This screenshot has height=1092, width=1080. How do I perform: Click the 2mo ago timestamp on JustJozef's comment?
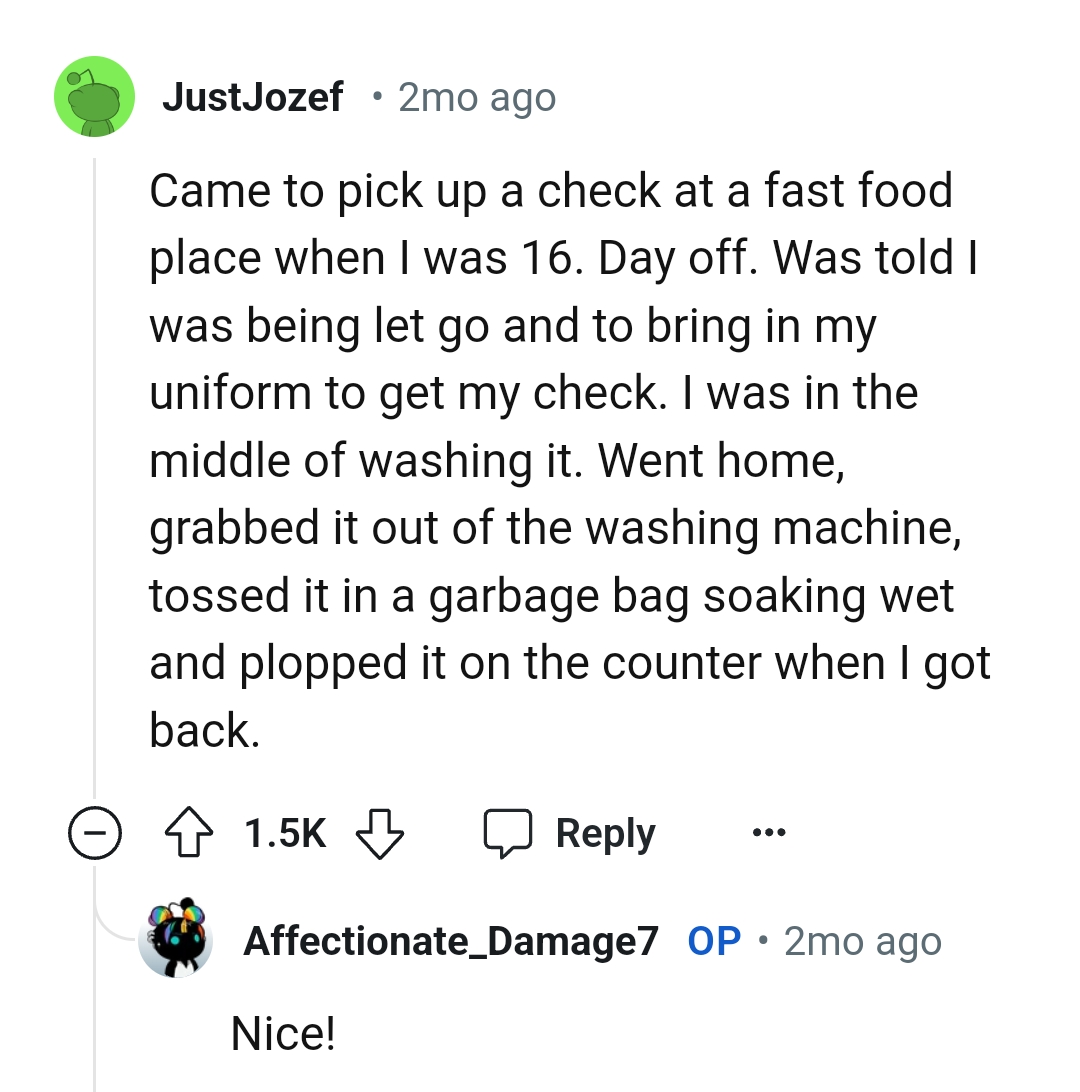477,96
